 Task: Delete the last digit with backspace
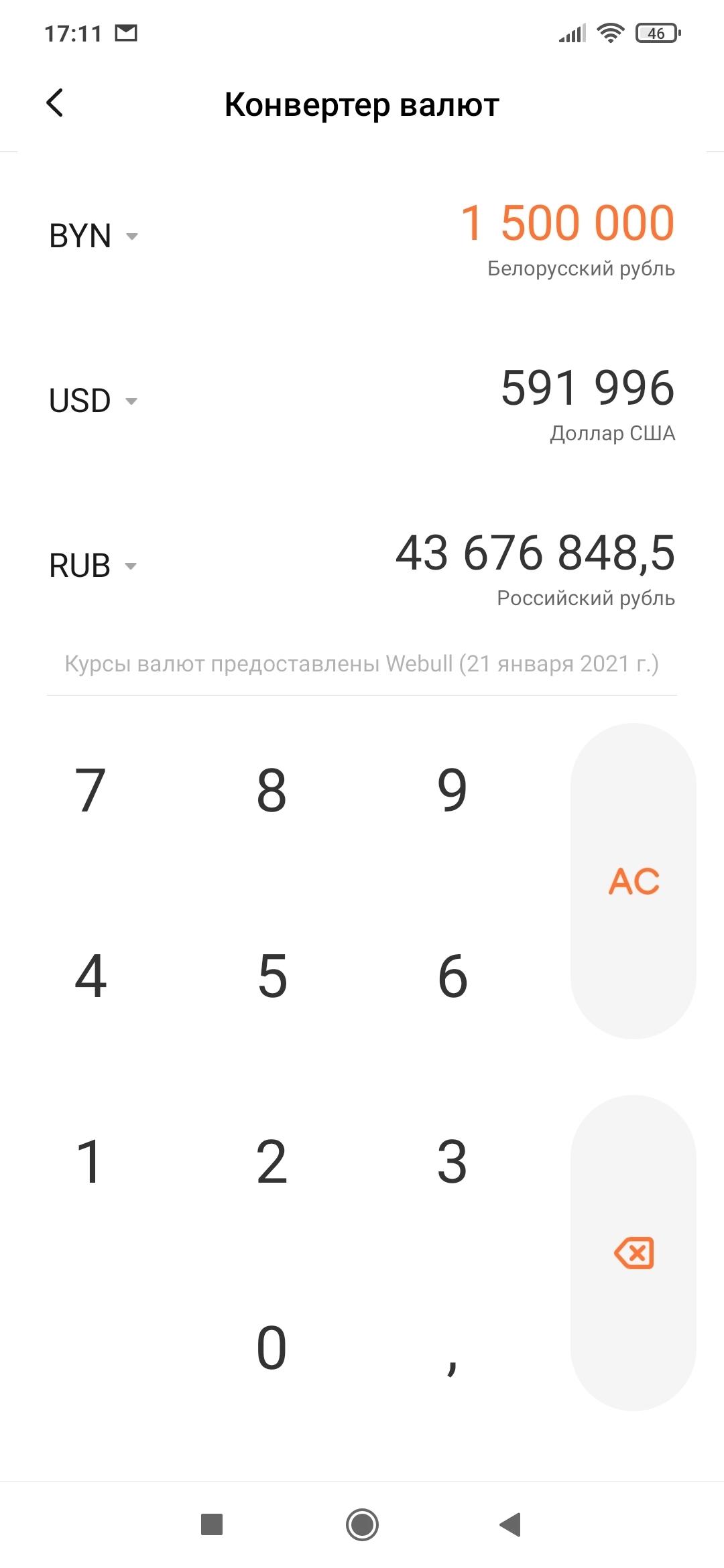[x=633, y=1253]
